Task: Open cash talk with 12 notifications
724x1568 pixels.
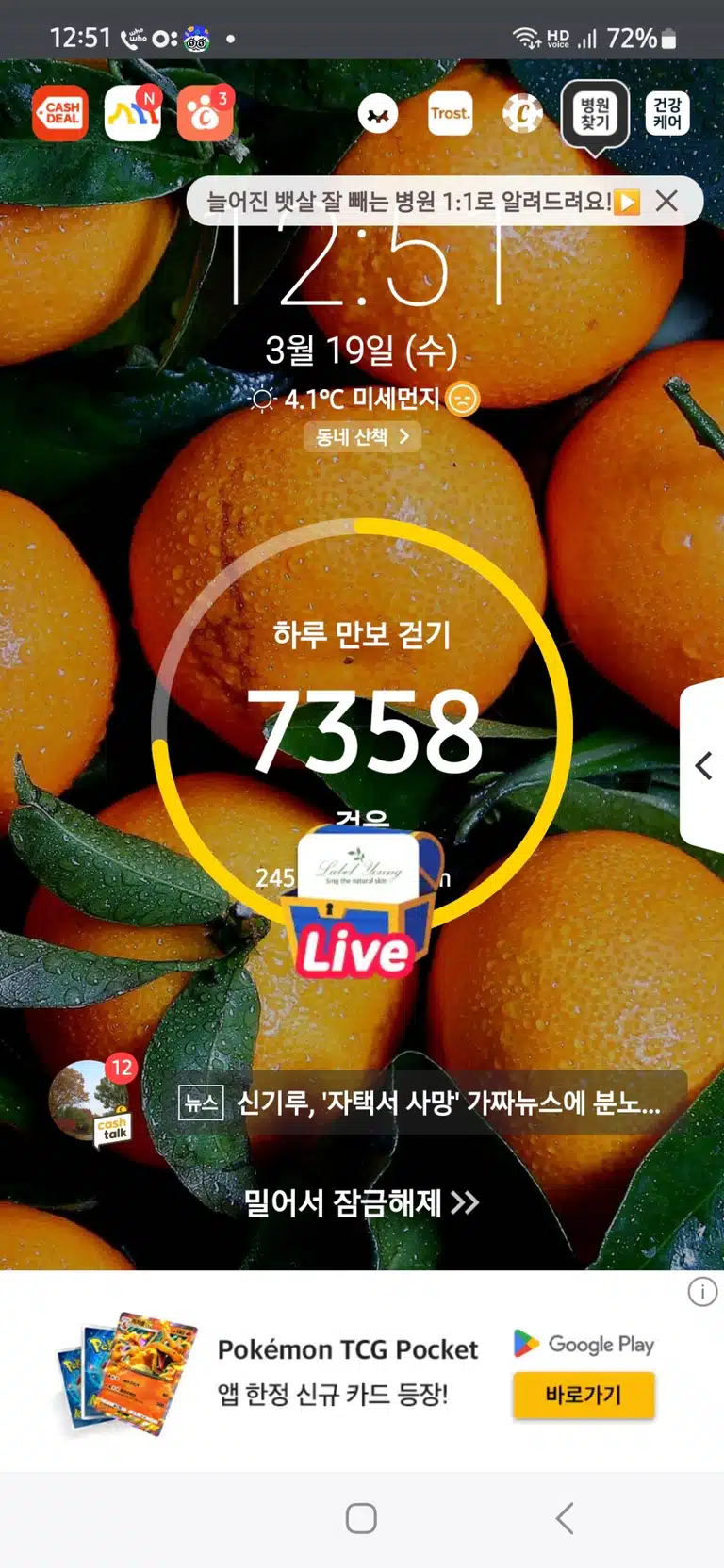Action: coord(93,1101)
